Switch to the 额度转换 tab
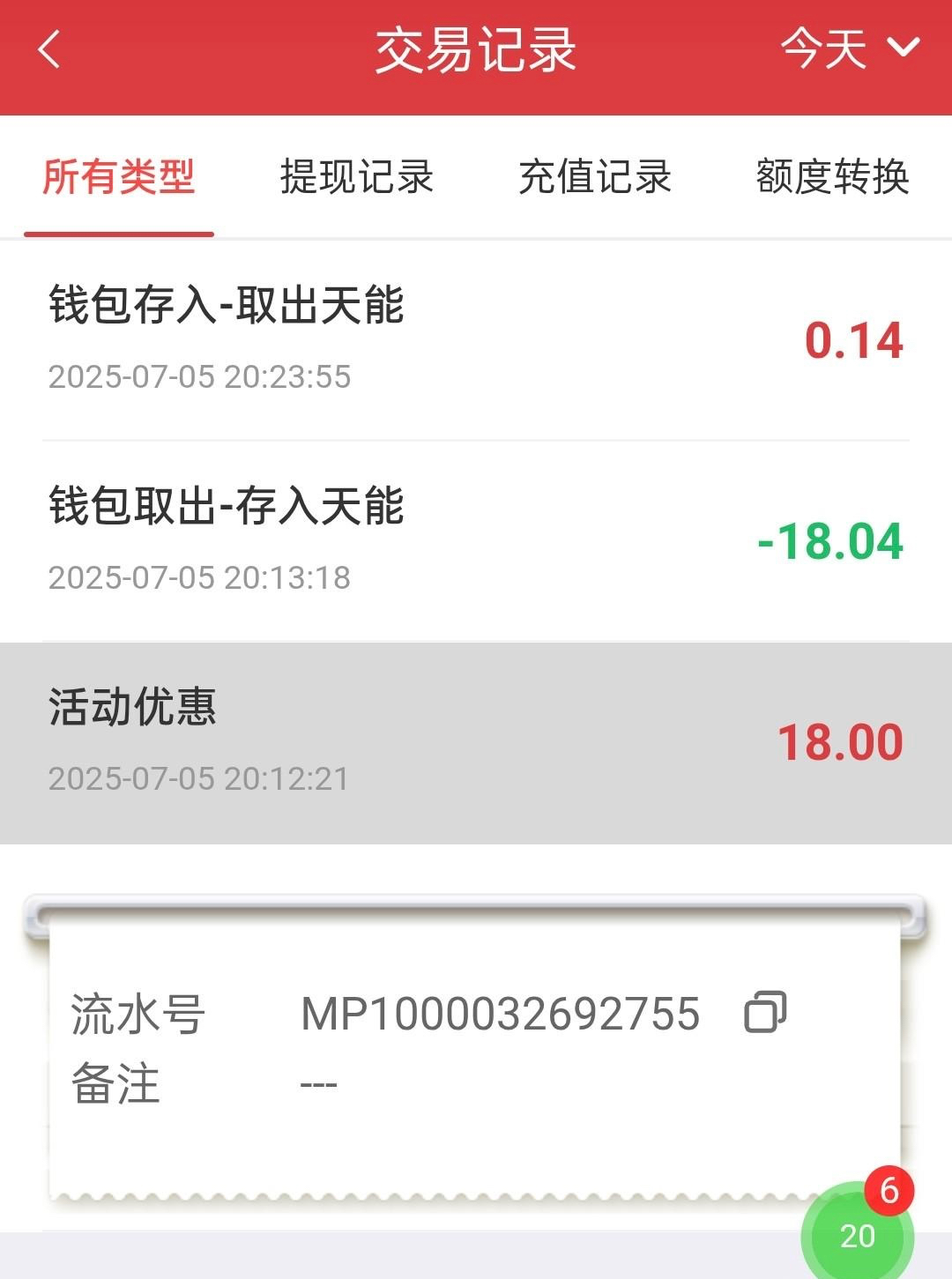Image resolution: width=952 pixels, height=1279 pixels. point(832,177)
